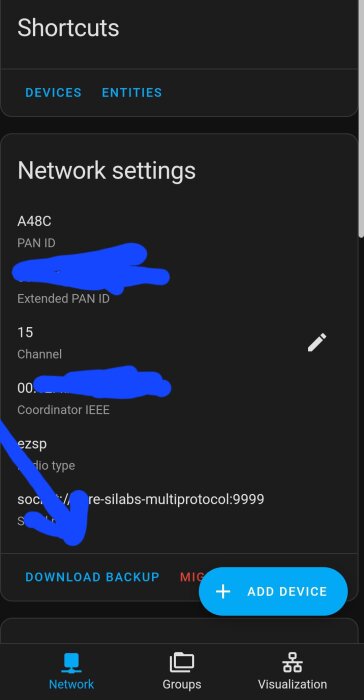This screenshot has width=364, height=700.
Task: Switch to the Network tab
Action: tap(71, 671)
